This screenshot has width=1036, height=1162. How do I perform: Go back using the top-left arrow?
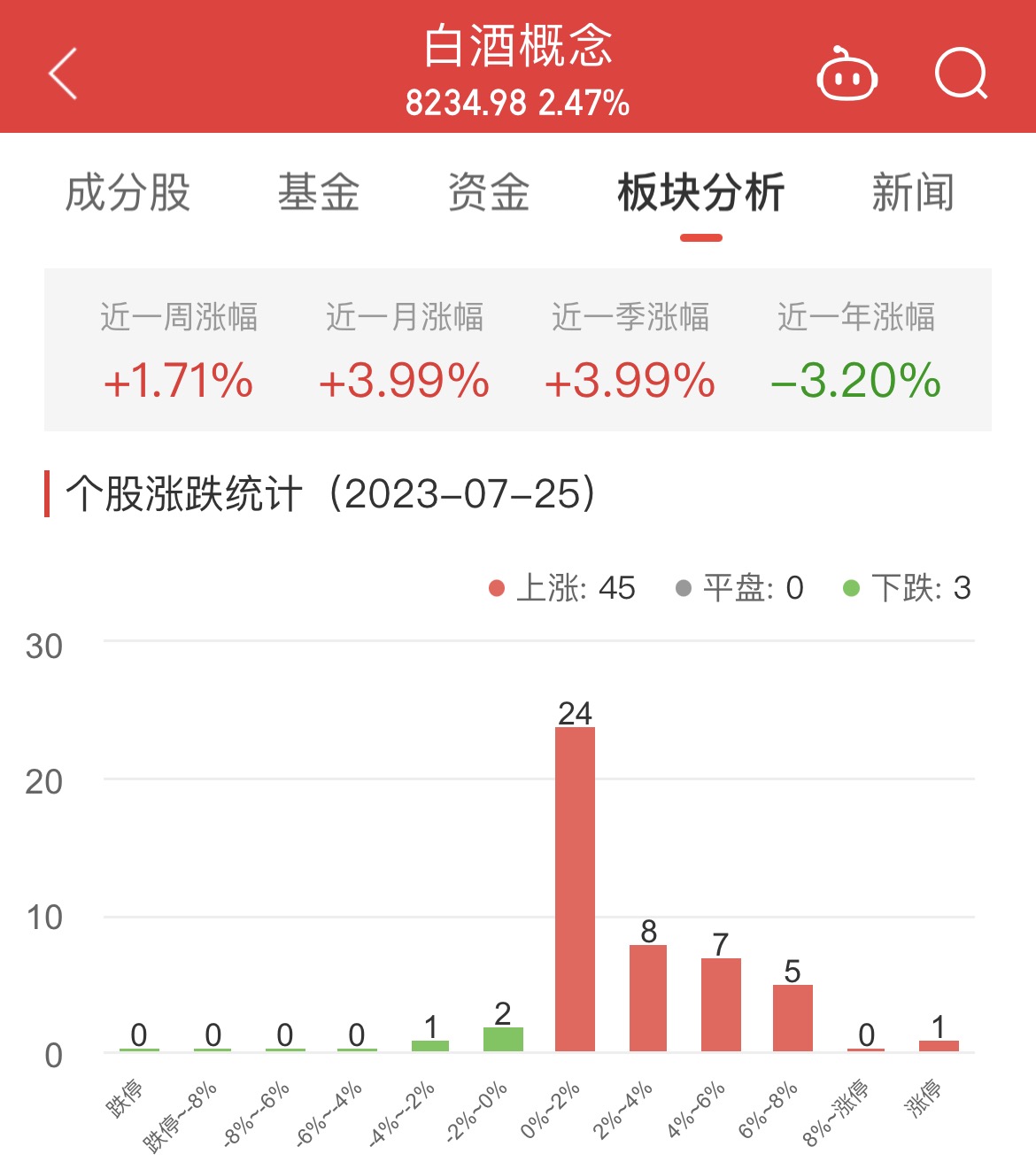click(64, 74)
